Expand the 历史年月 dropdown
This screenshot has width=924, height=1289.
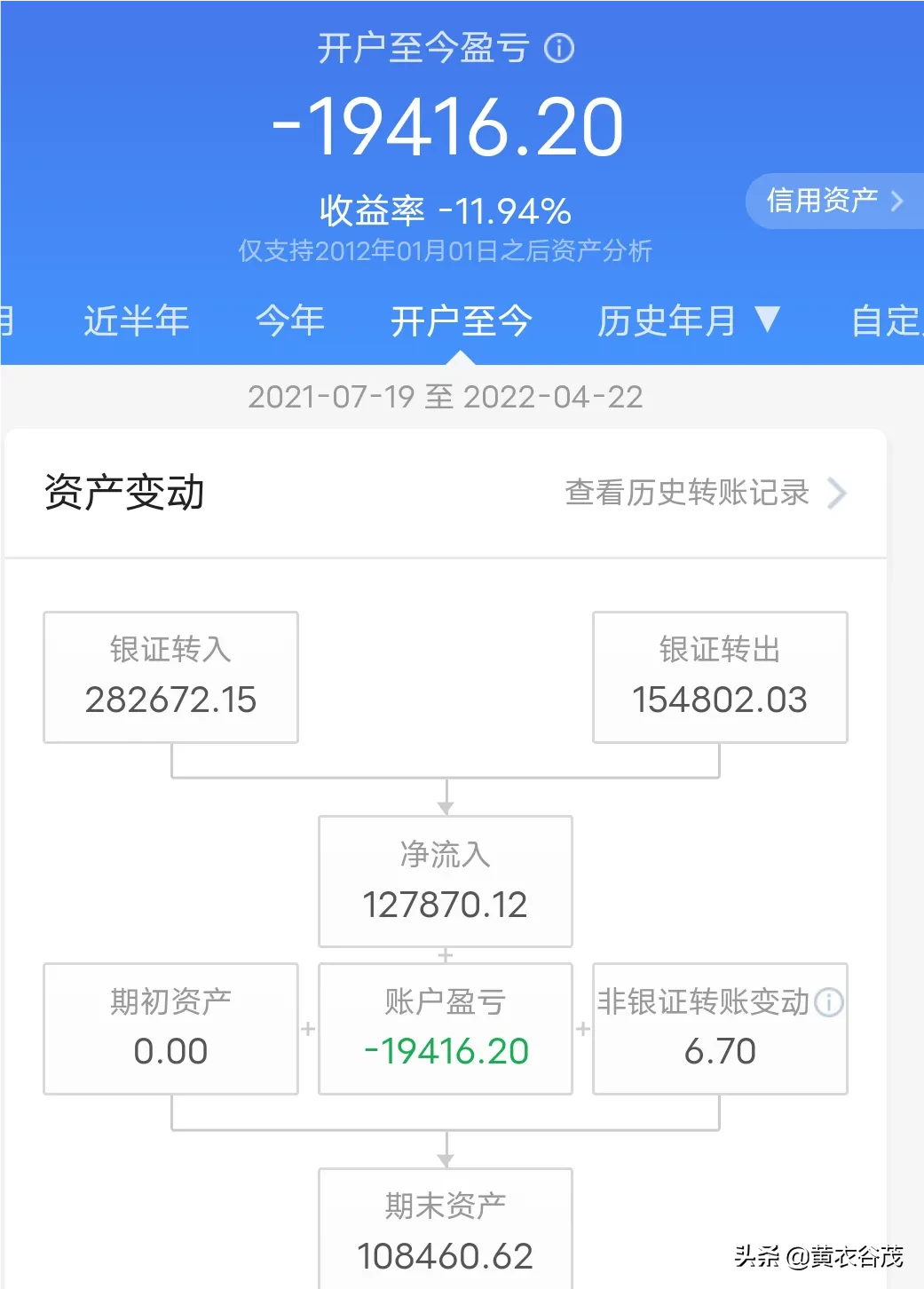pos(688,320)
